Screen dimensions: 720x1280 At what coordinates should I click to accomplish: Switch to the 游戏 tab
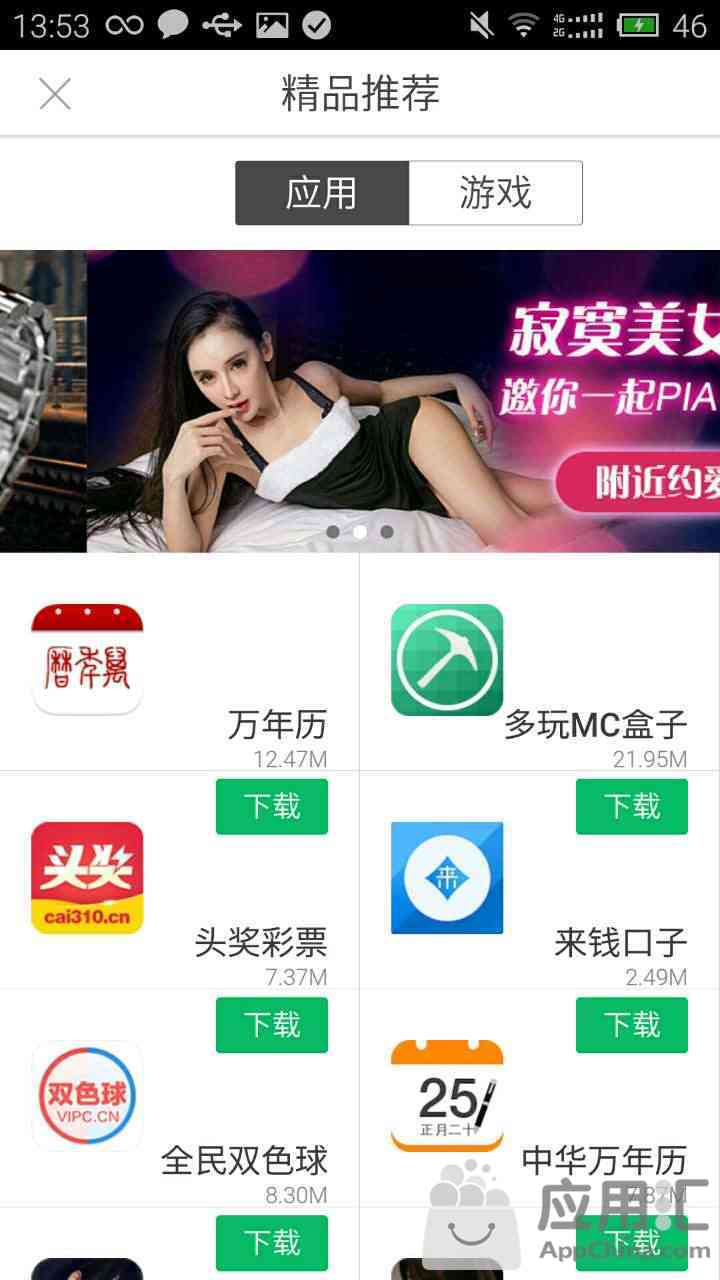[496, 193]
